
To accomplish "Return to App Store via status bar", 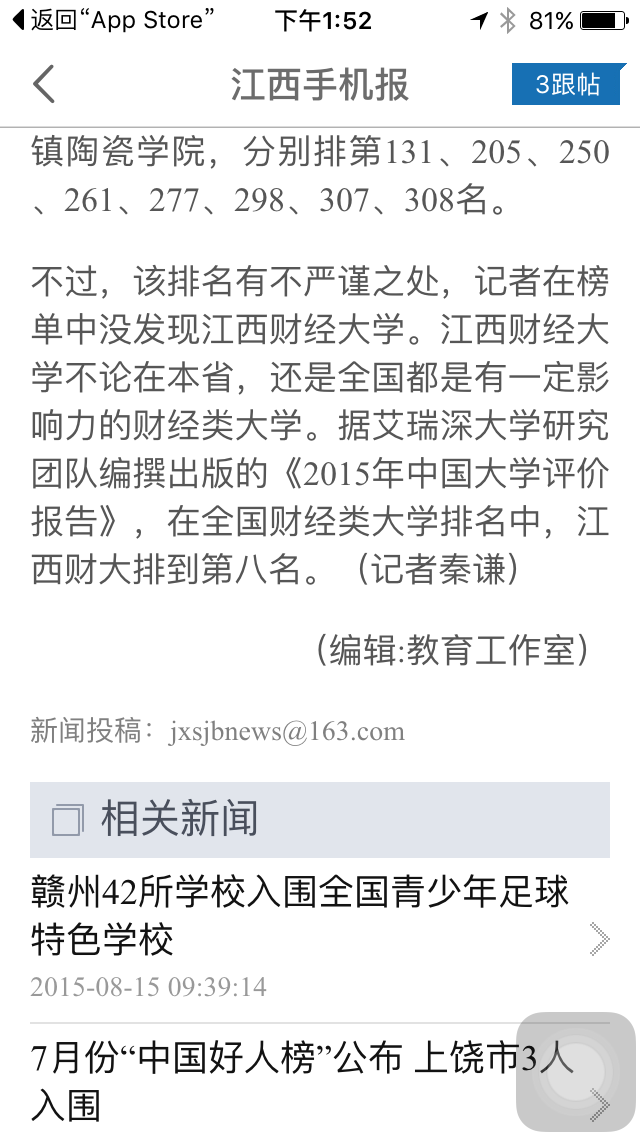I will pos(110,20).
